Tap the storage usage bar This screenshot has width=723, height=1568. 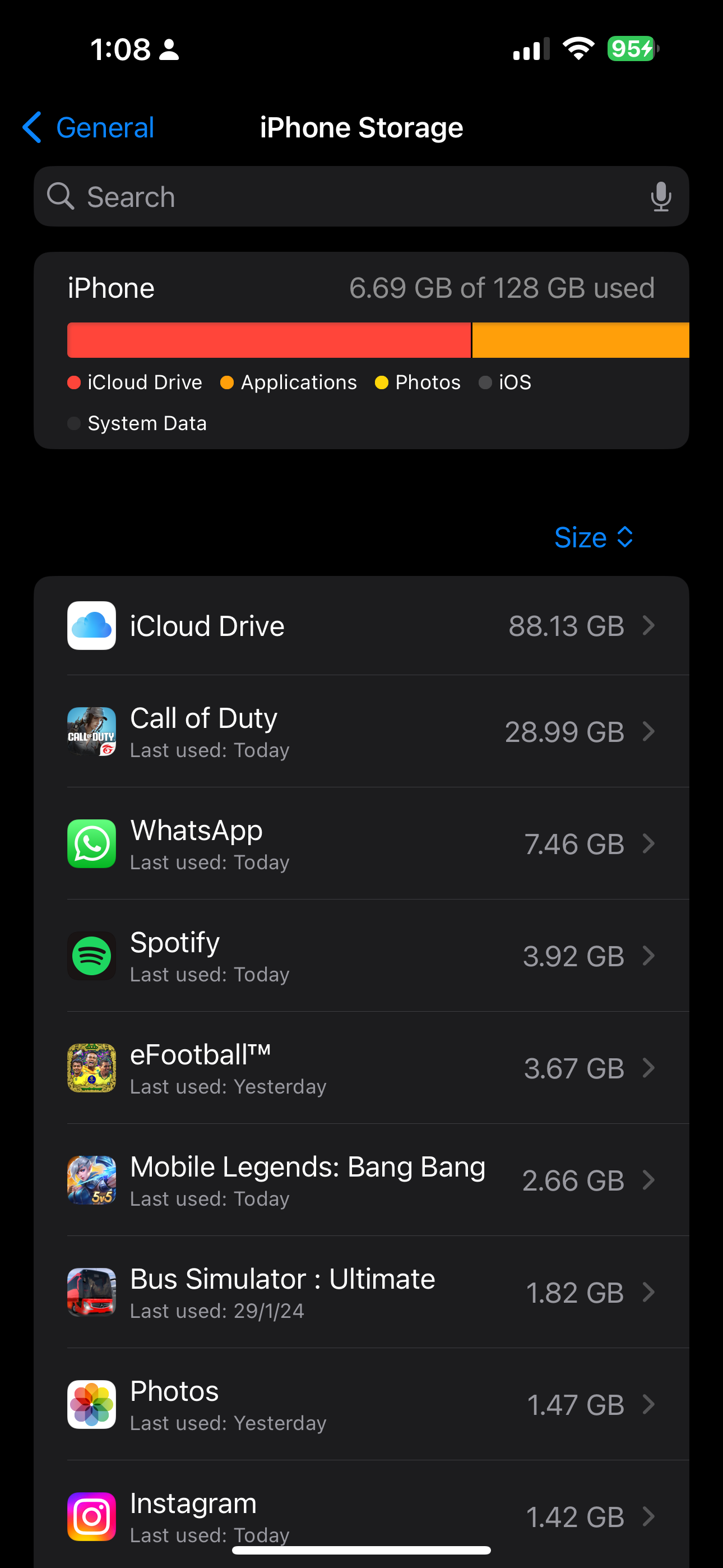(x=361, y=340)
